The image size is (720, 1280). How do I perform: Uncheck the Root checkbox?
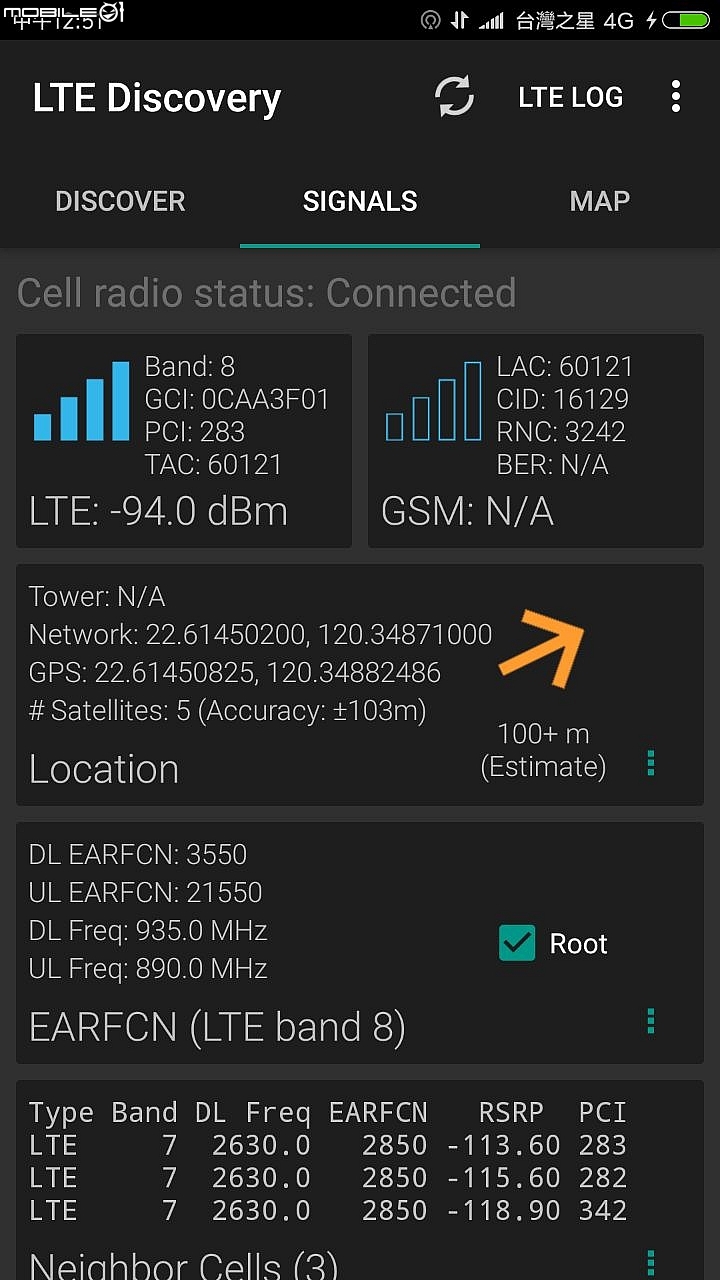(x=517, y=943)
